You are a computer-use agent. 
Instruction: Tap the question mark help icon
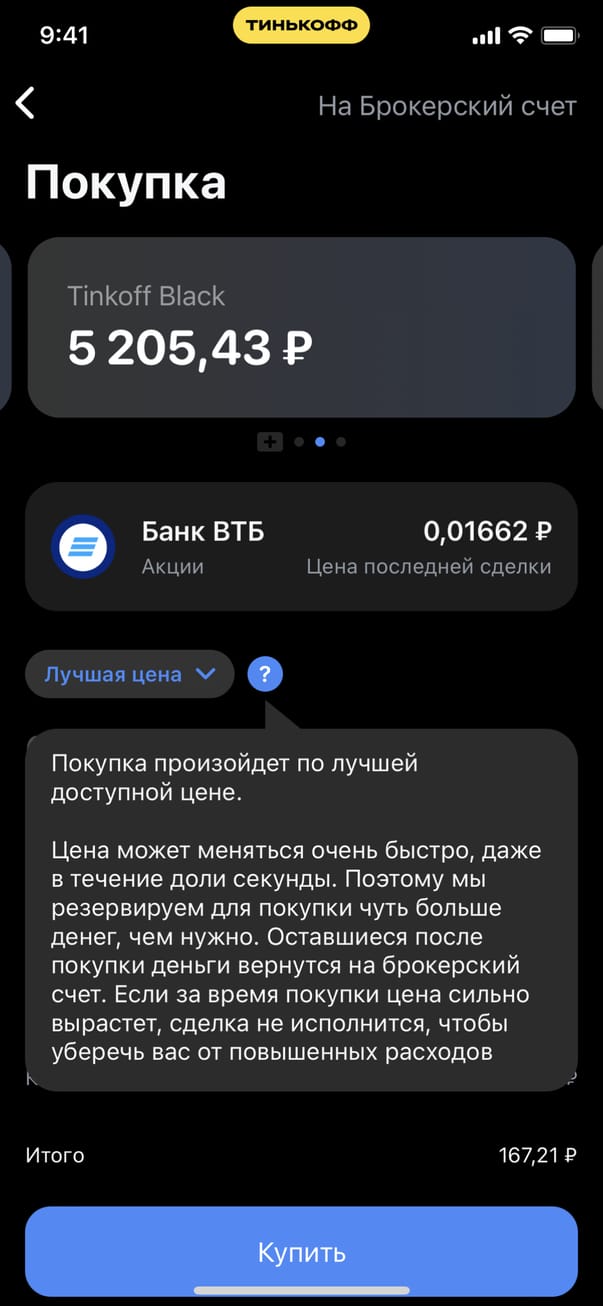click(x=265, y=674)
